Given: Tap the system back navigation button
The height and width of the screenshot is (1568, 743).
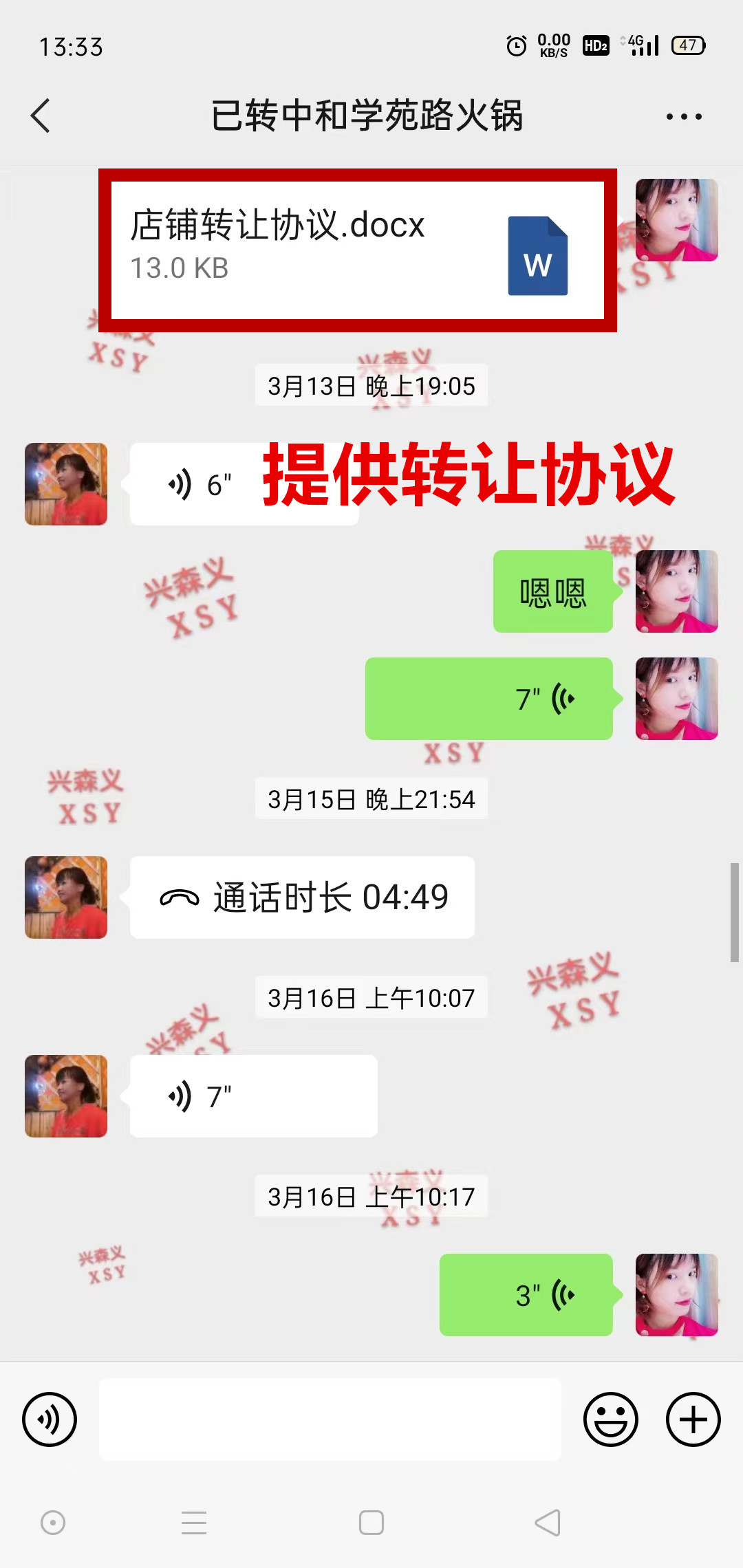Looking at the screenshot, I should point(548,1523).
